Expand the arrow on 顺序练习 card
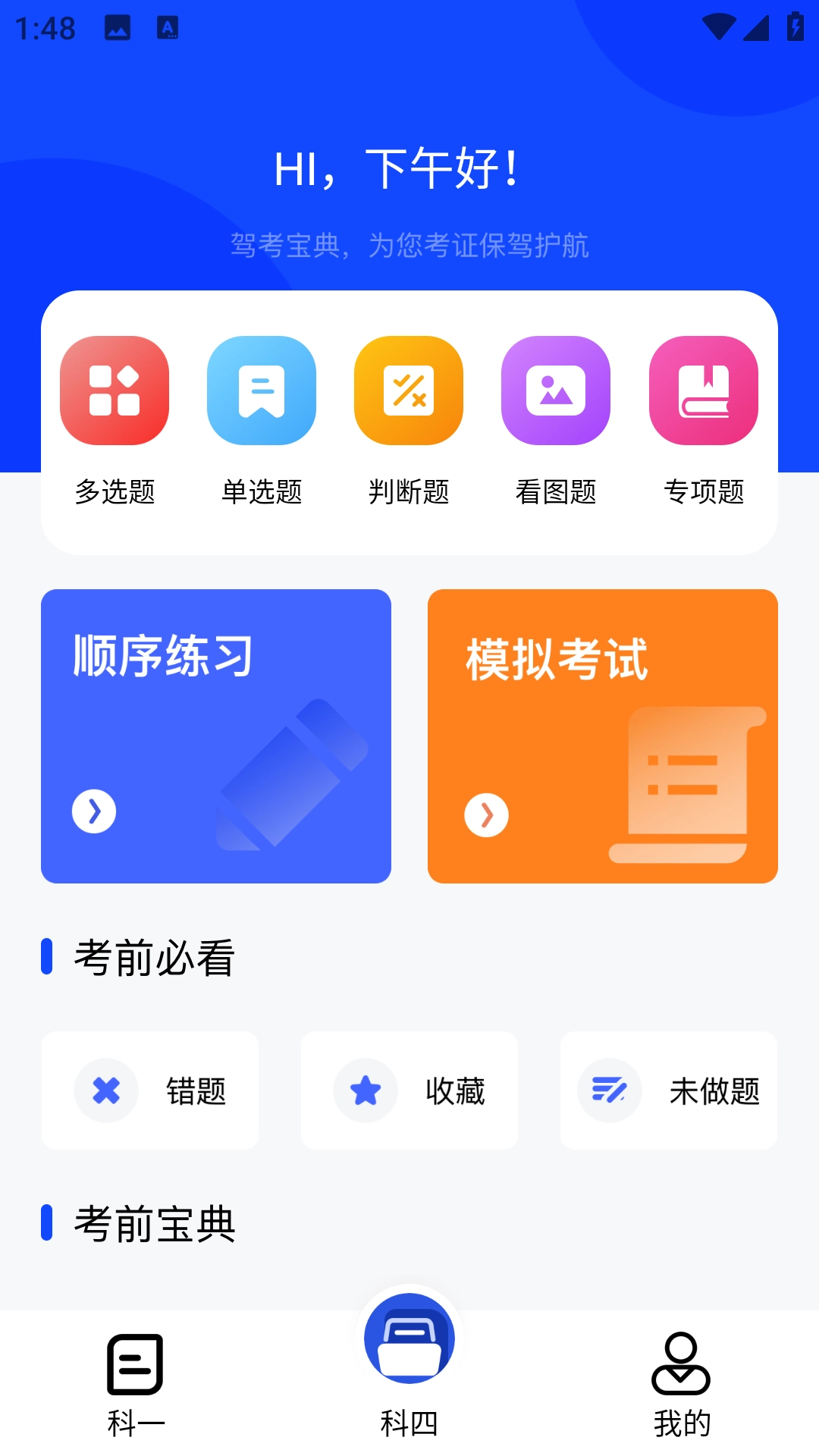 [x=94, y=810]
